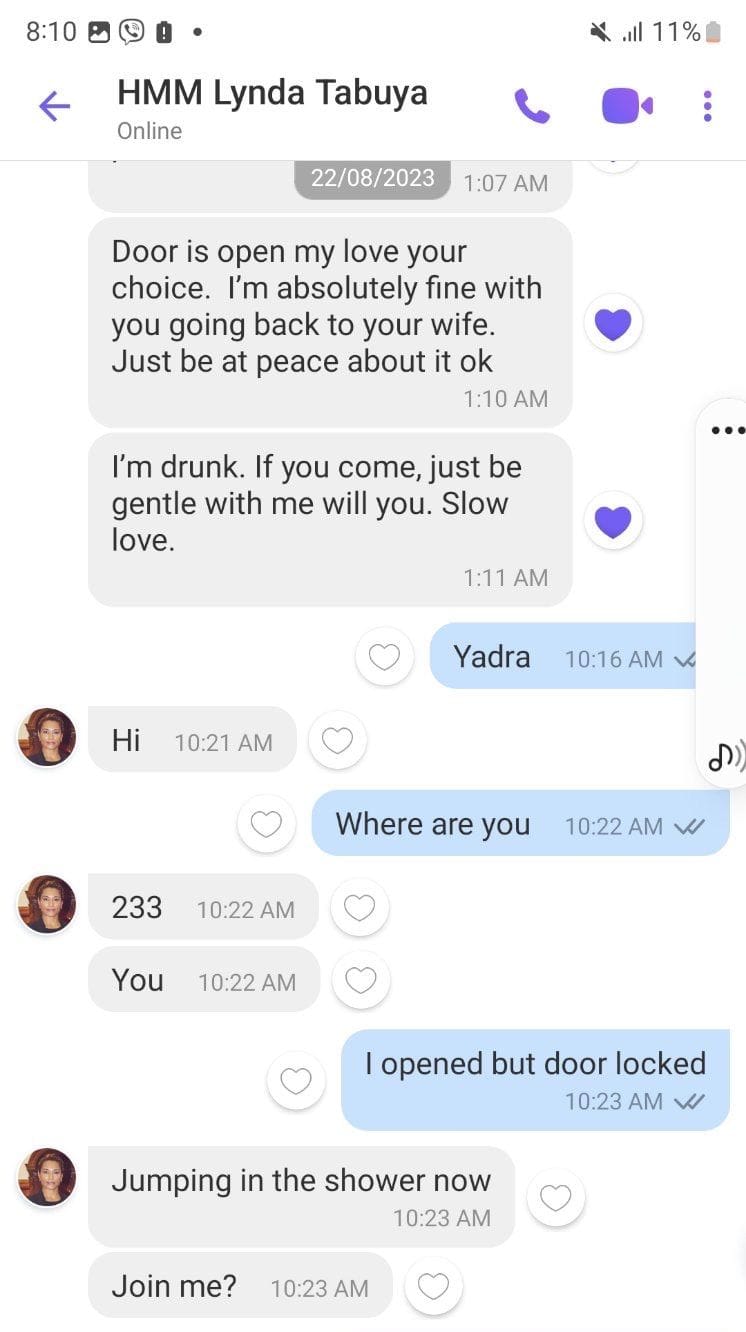
Task: Like the '233' message
Action: coord(359,907)
